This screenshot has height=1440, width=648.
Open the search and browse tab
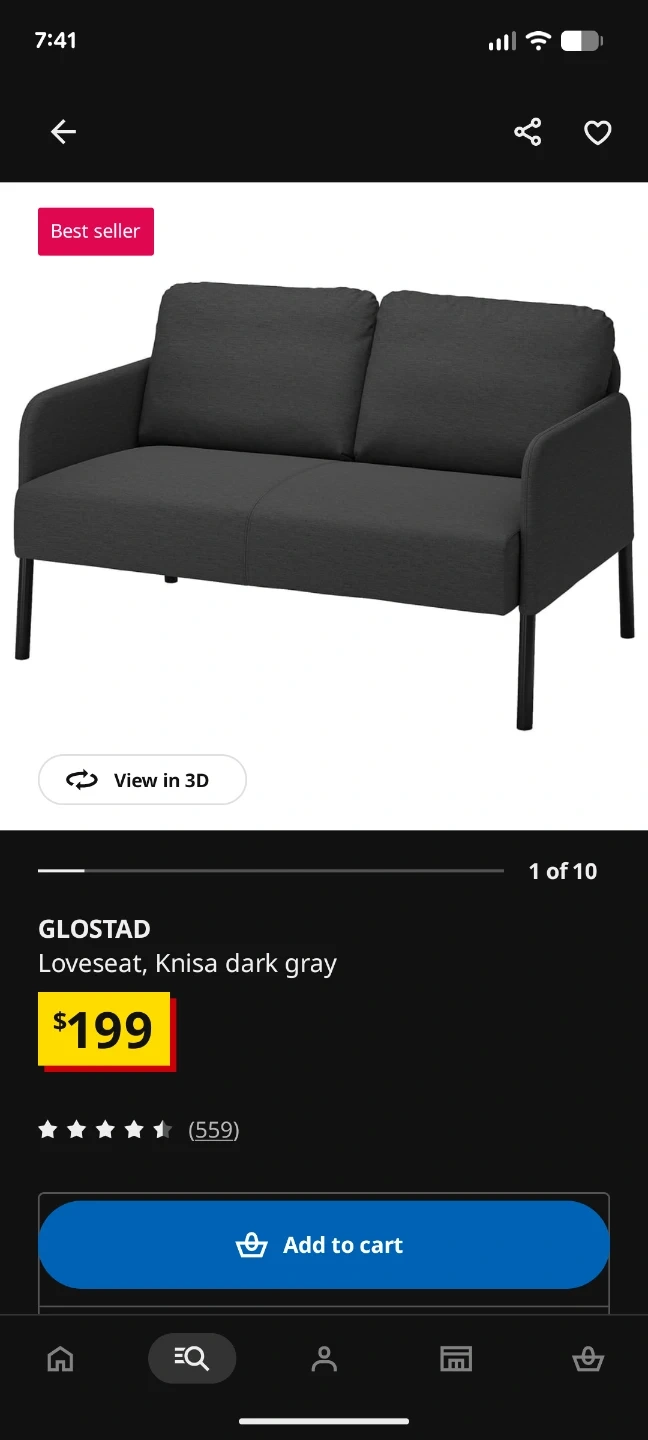click(x=192, y=1359)
